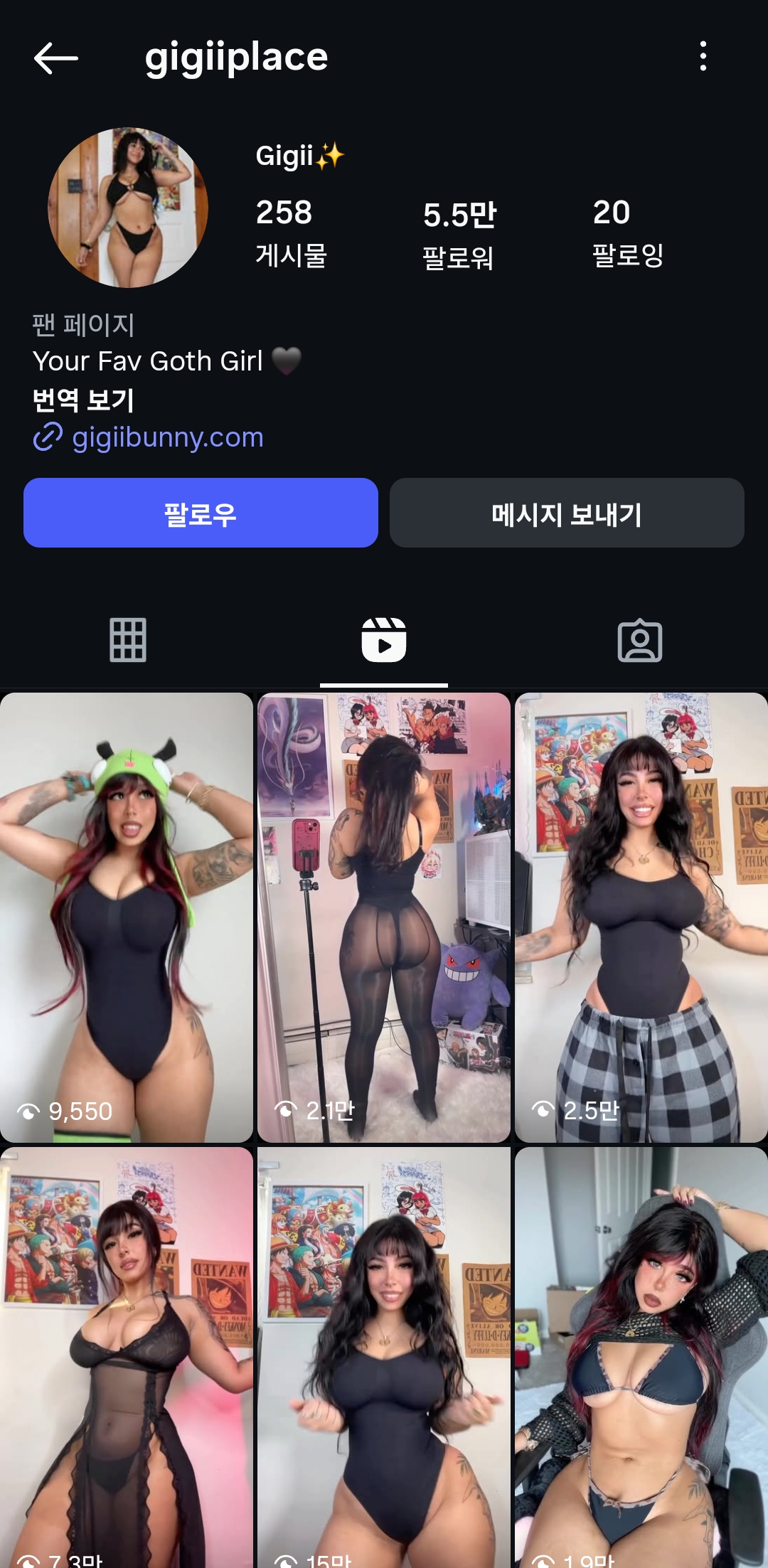This screenshot has height=1568, width=768.
Task: Tap 메시지 보내기 to send message
Action: 567,513
